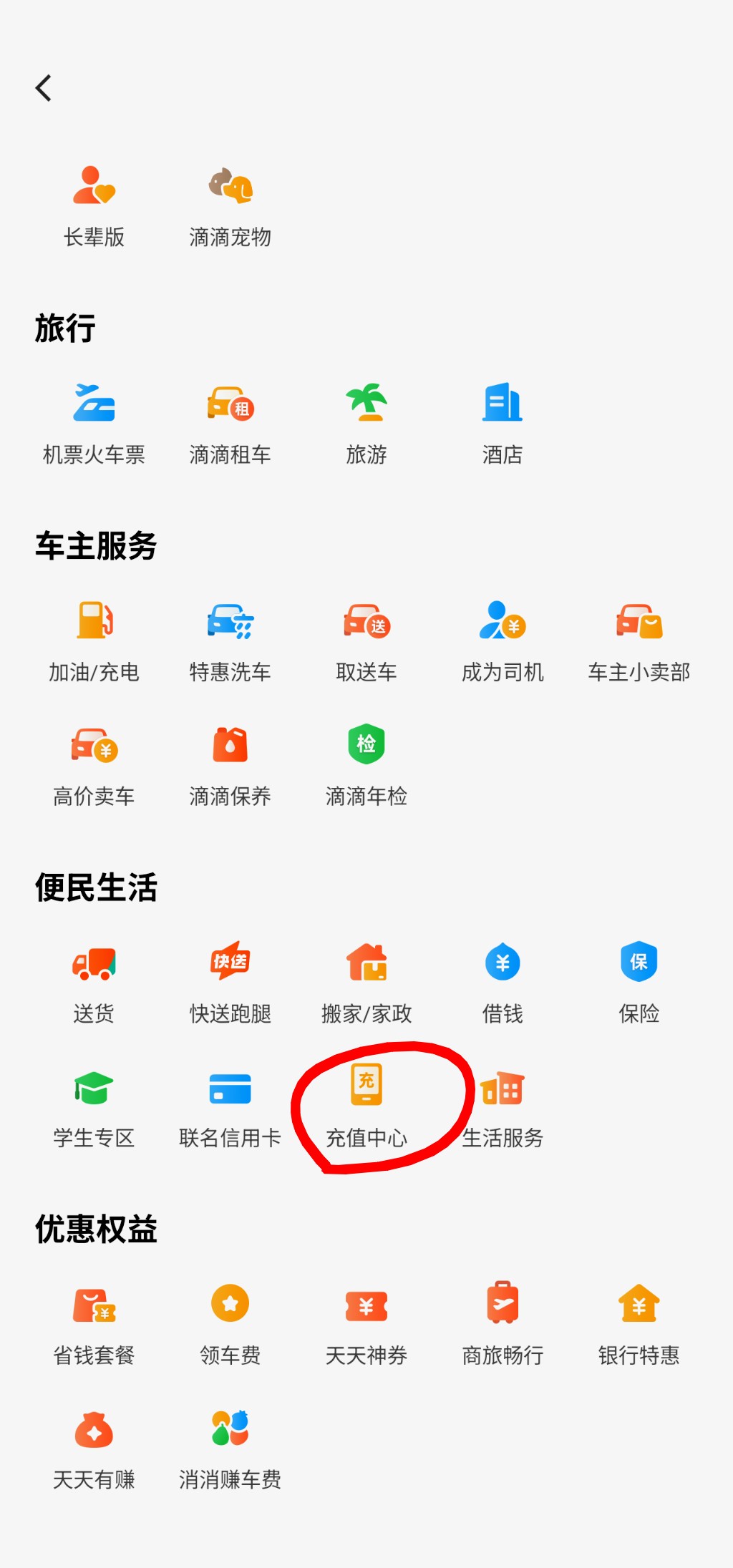Viewport: 733px width, 1568px height.
Task: Open 加油/充电 fuel and charging
Action: point(94,640)
